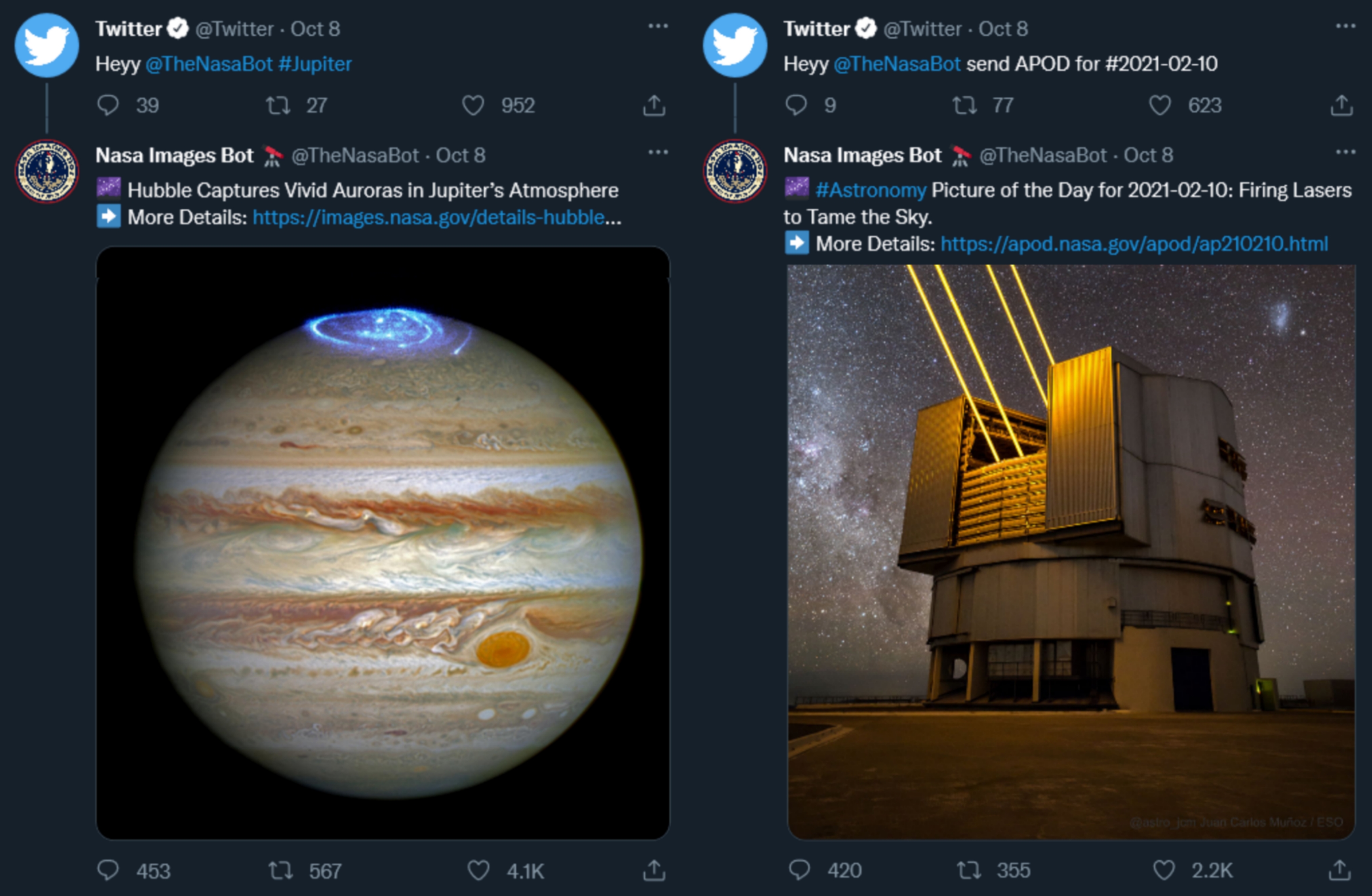Retweet the 'Heyy @TheNasaBot #Jupiter' tweet
Image resolution: width=1372 pixels, height=896 pixels.
(278, 105)
